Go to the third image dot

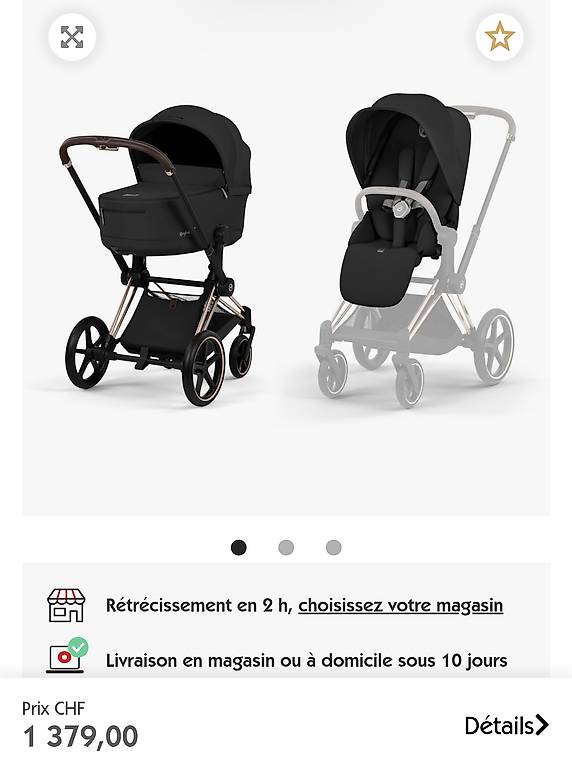[x=334, y=547]
